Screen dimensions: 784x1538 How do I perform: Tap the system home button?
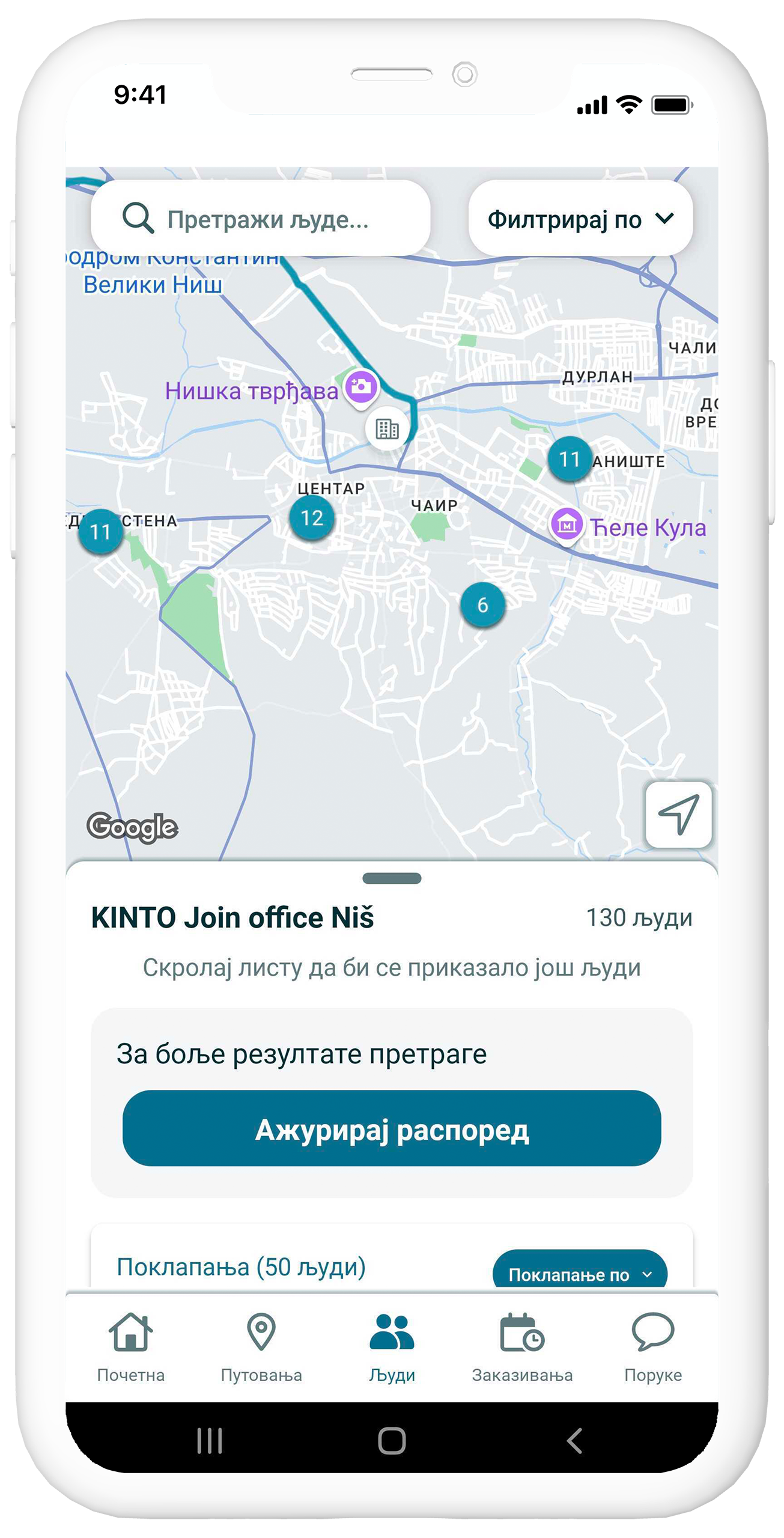pyautogui.click(x=392, y=1441)
